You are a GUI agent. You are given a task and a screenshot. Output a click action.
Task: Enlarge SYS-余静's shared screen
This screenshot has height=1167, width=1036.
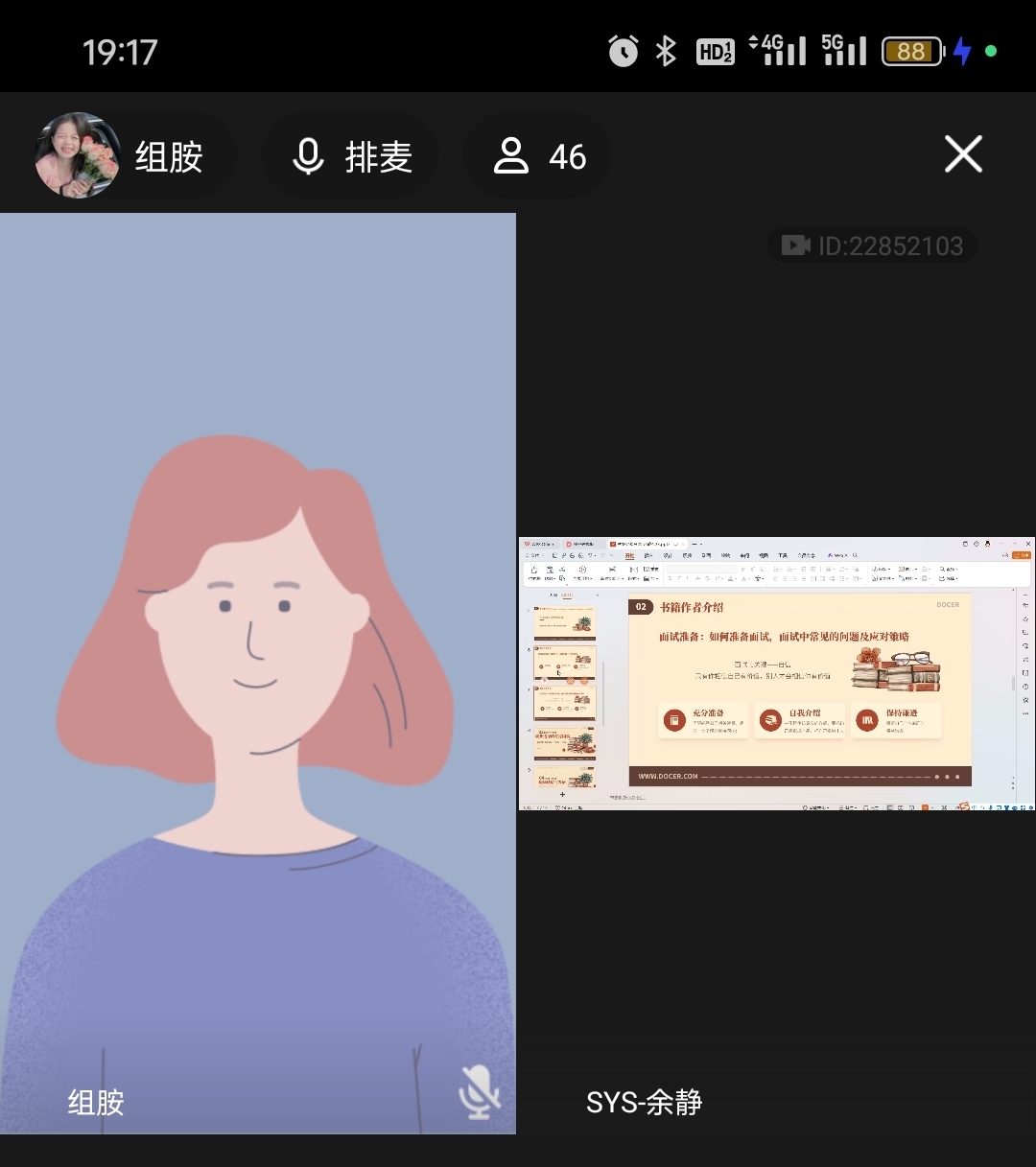coord(776,673)
